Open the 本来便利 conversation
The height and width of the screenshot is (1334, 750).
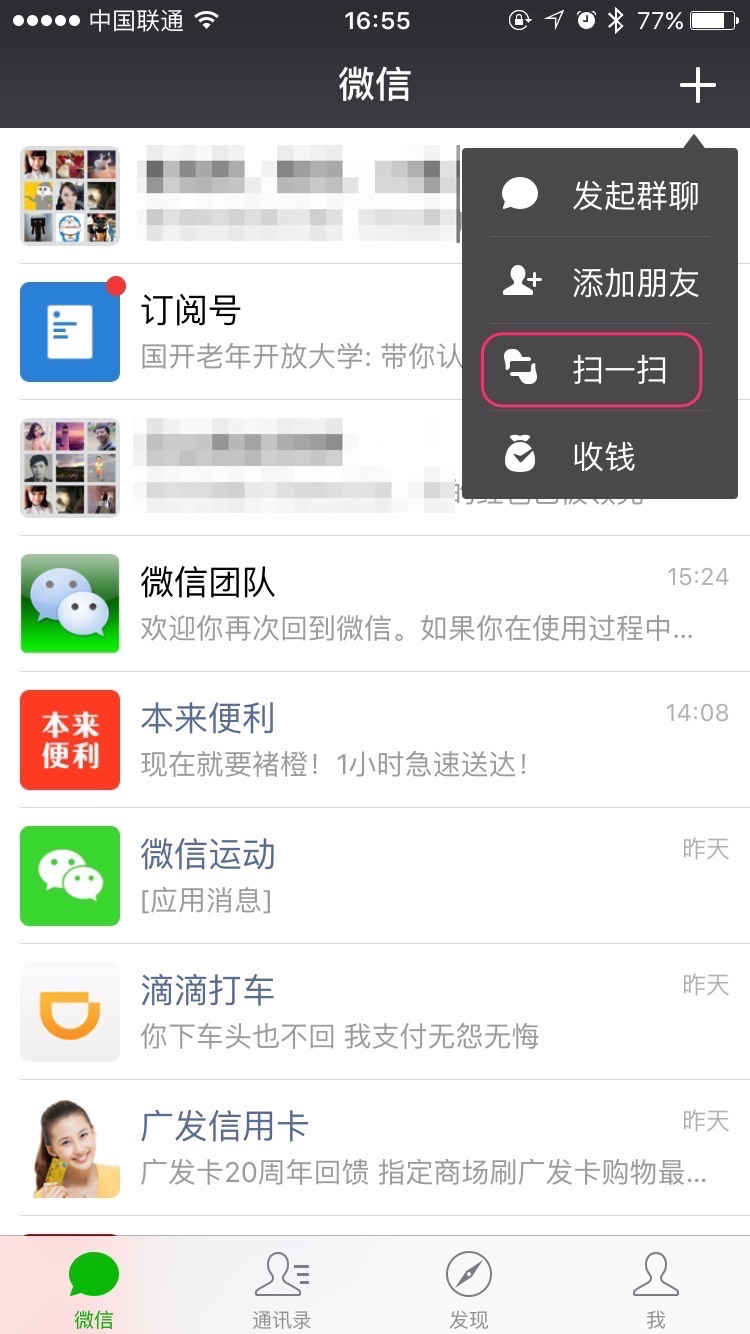[x=375, y=740]
